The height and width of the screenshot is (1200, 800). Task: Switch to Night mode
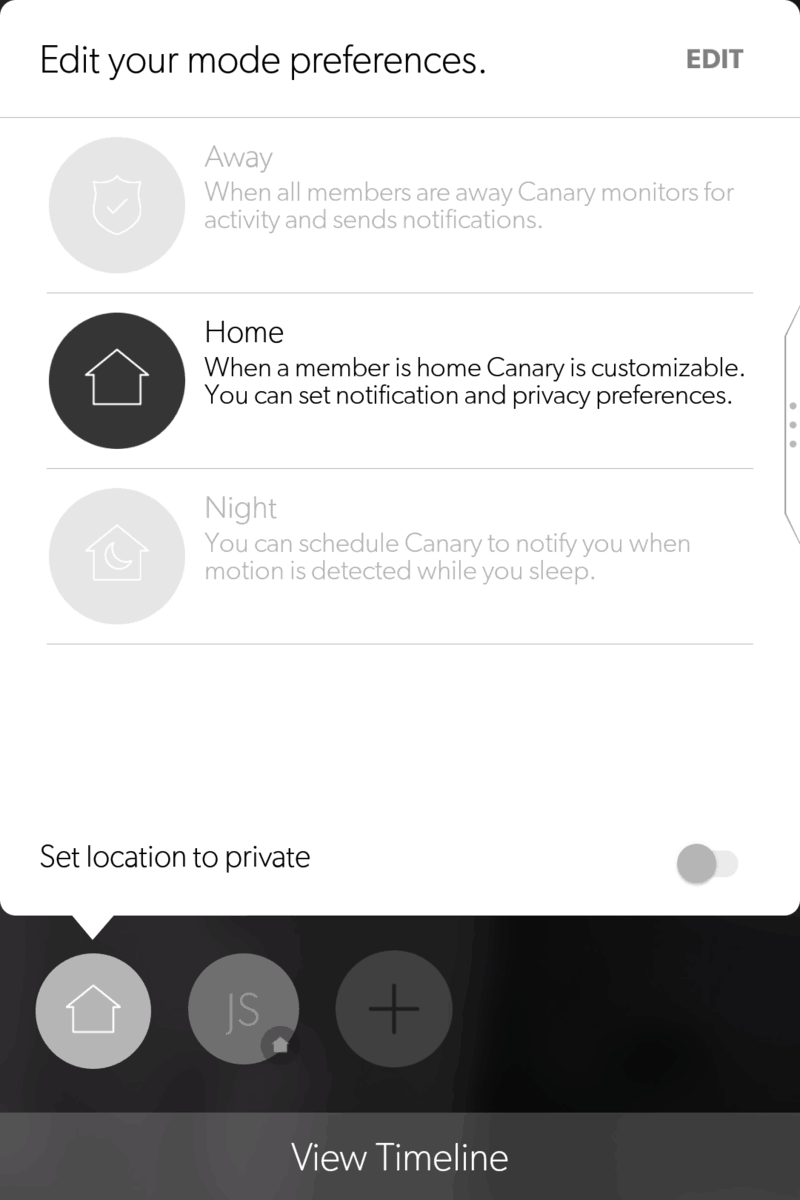point(117,556)
